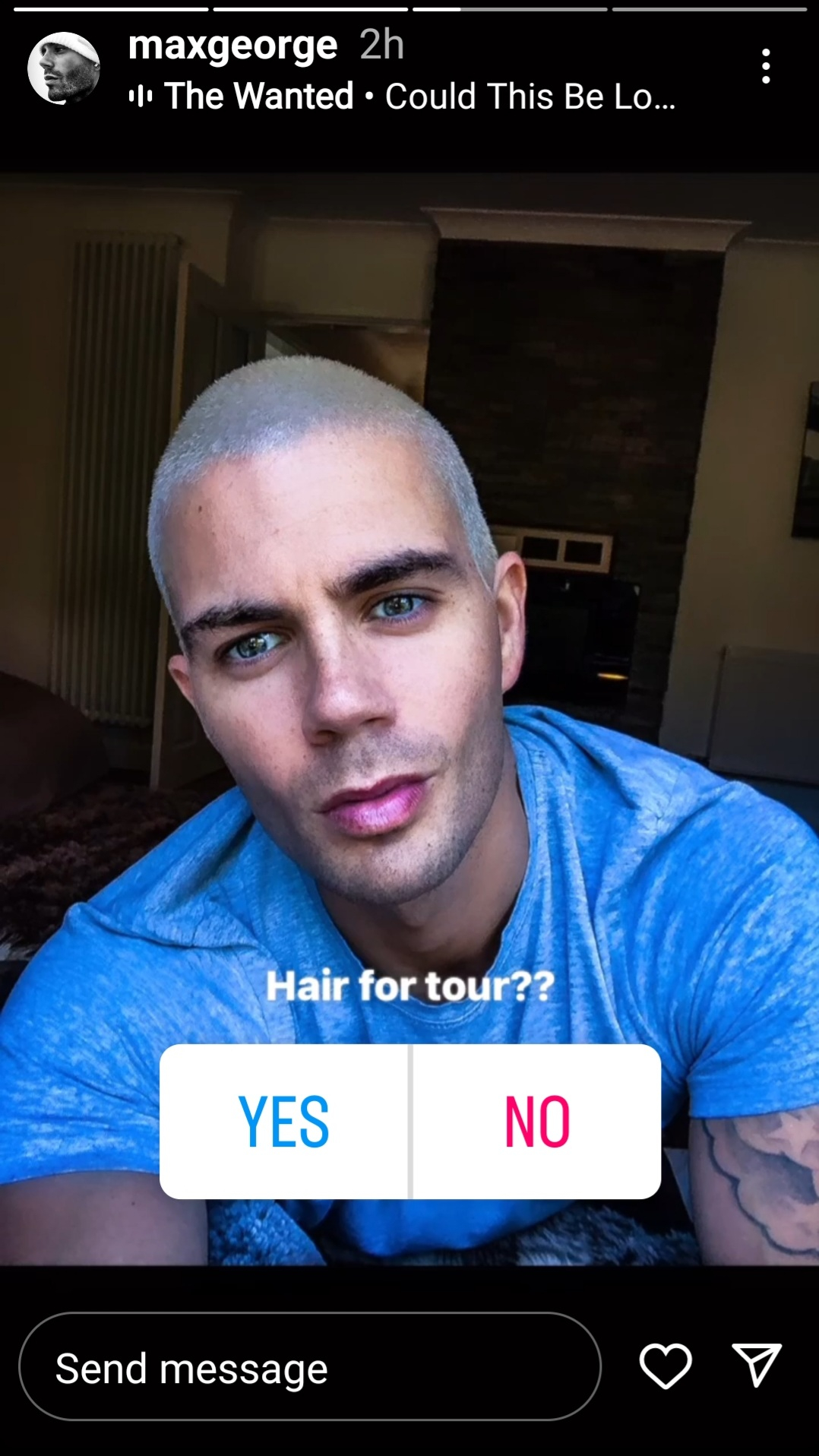Focus the Send message field
Viewport: 819px width, 1456px height.
click(x=309, y=1369)
